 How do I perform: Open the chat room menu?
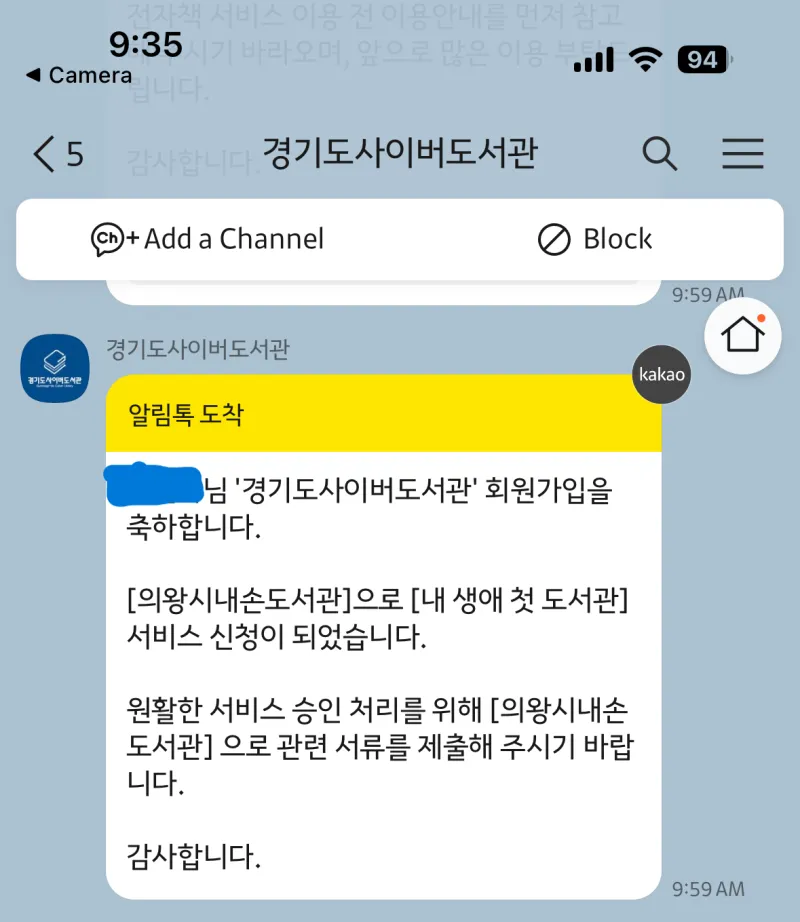742,154
